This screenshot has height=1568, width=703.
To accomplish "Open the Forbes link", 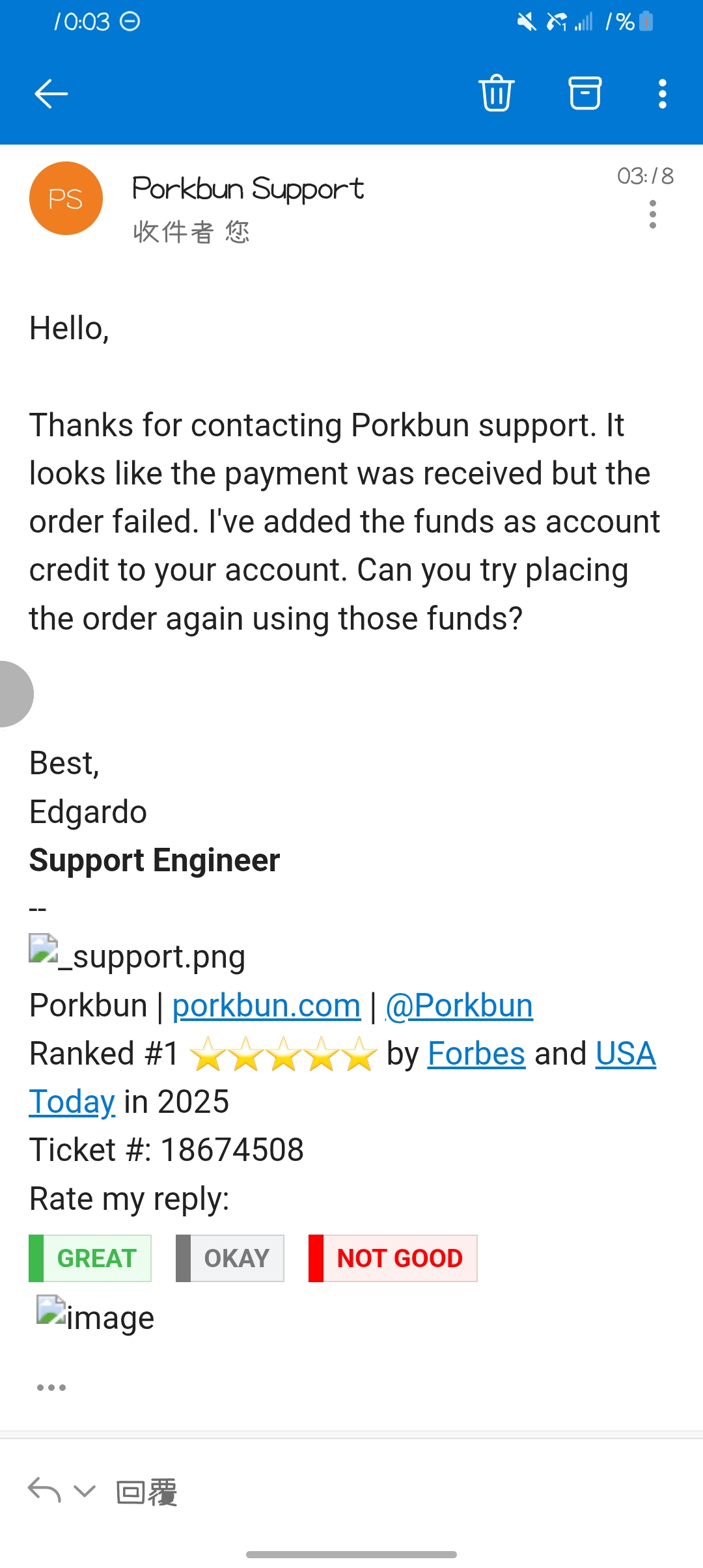I will (476, 1054).
